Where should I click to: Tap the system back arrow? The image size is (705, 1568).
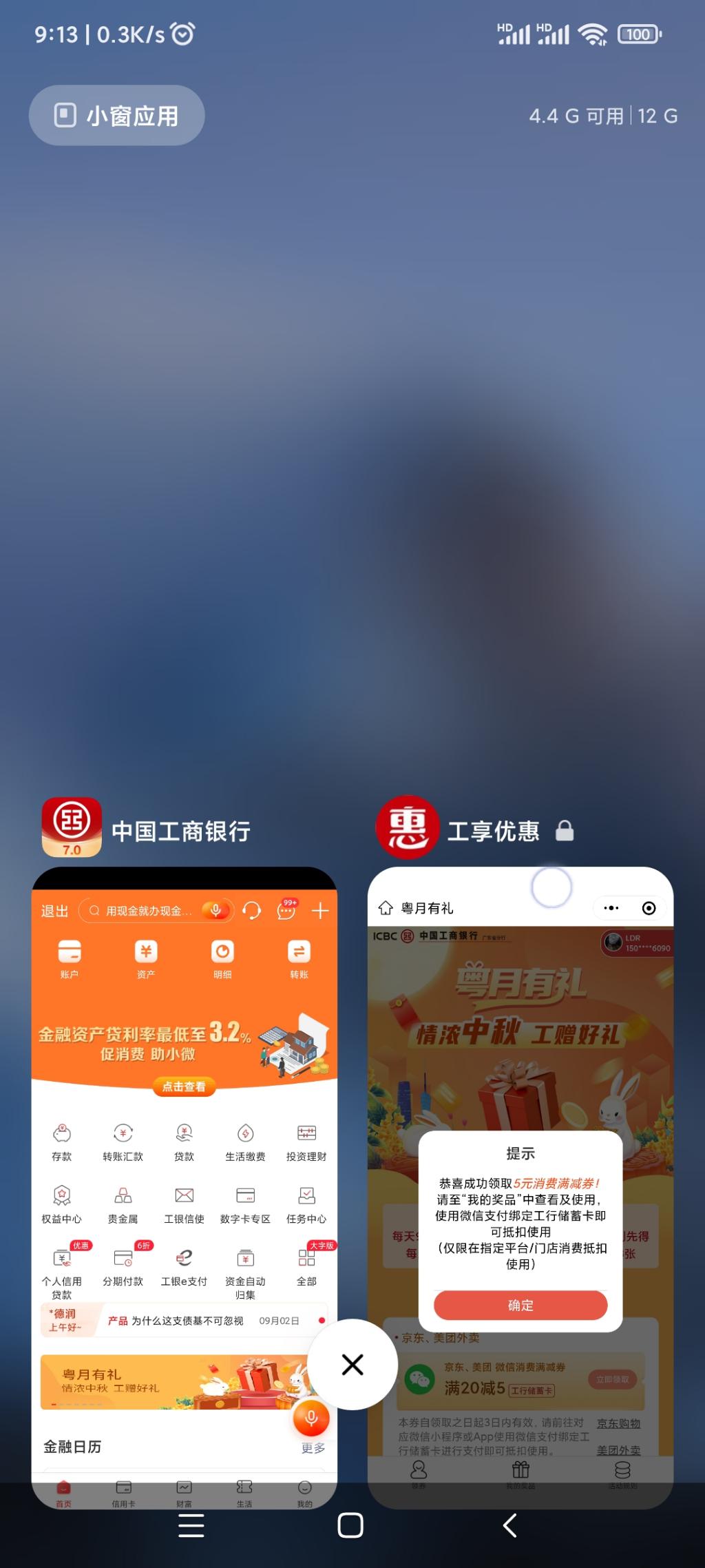(510, 1525)
